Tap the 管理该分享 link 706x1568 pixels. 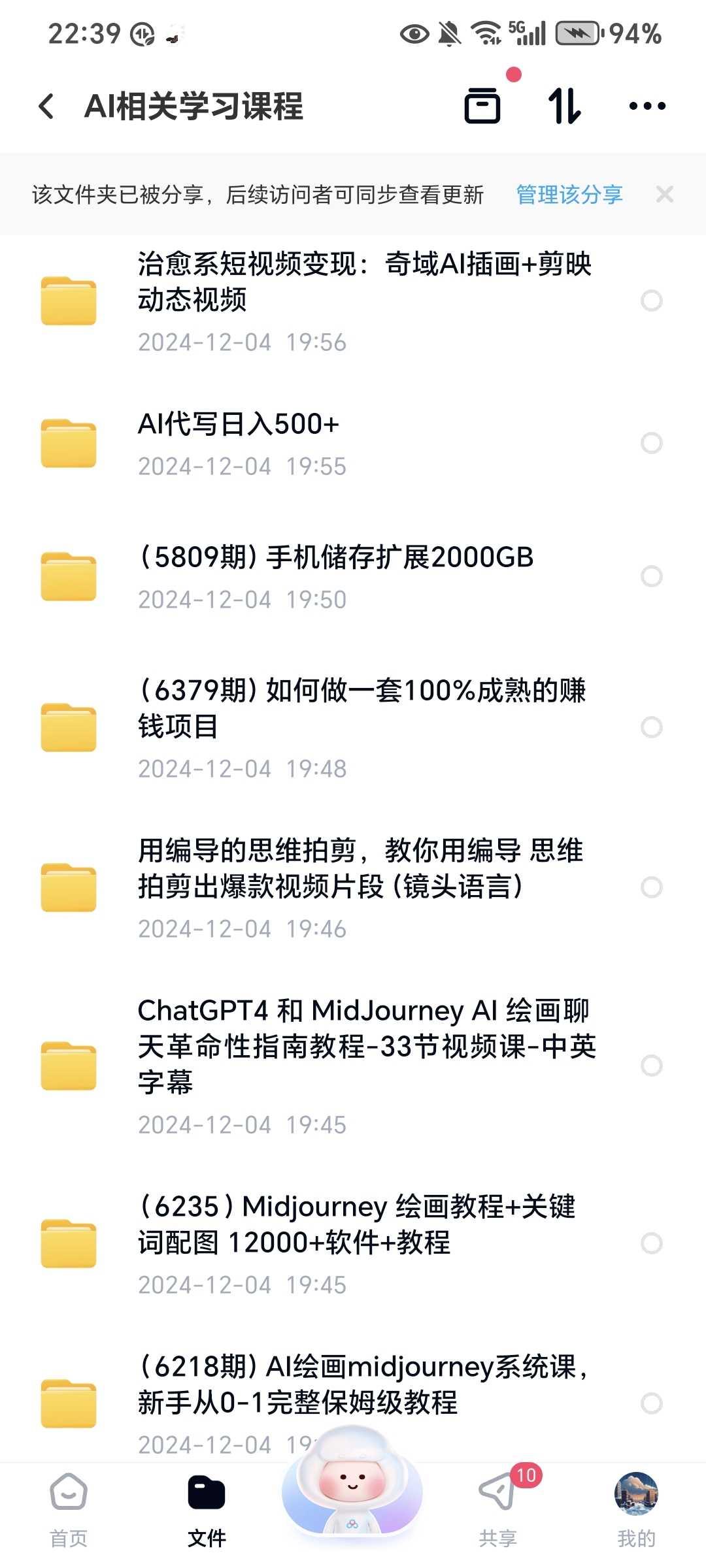tap(569, 195)
